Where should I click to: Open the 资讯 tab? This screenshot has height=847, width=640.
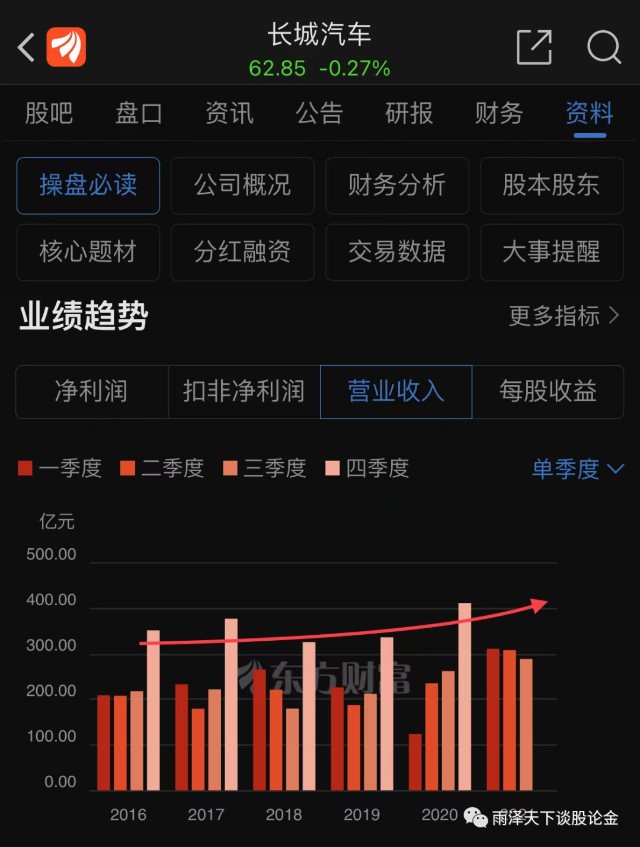229,114
